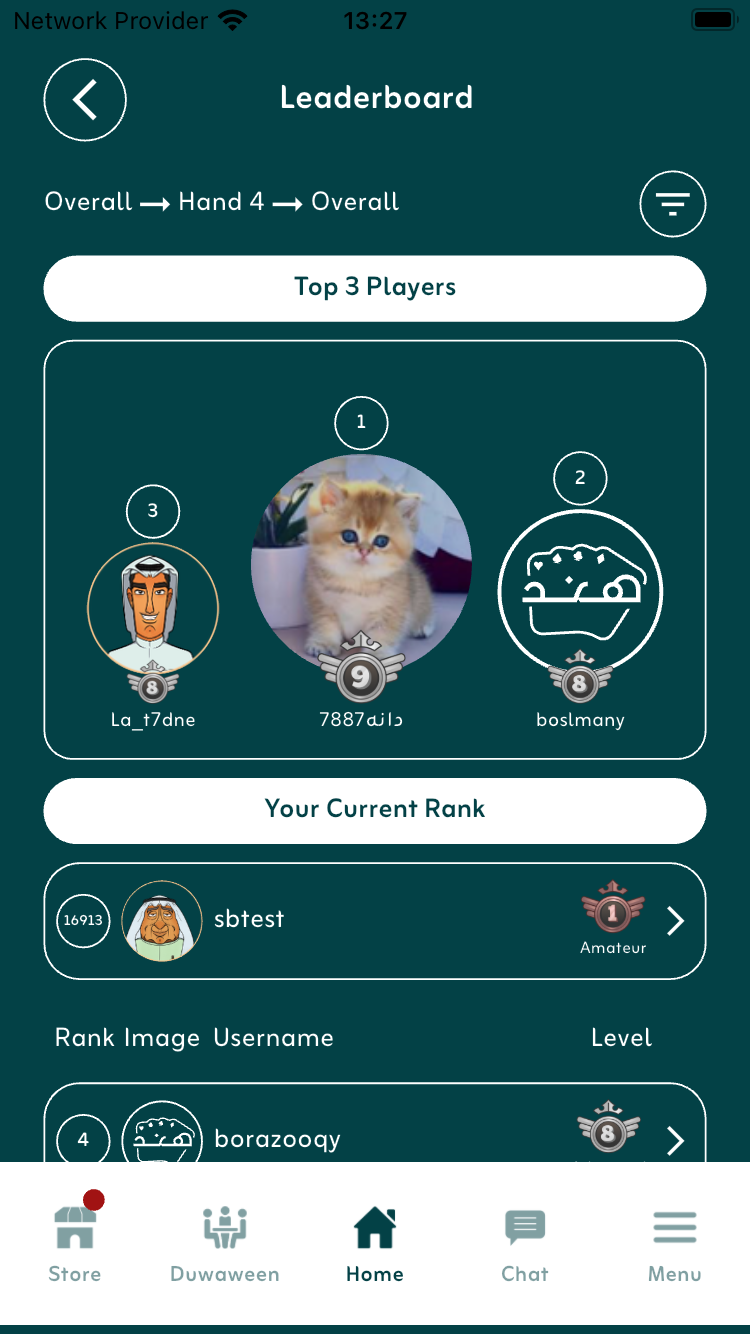View the first-place player's kitten avatar profile
750x1334 pixels.
[360, 563]
